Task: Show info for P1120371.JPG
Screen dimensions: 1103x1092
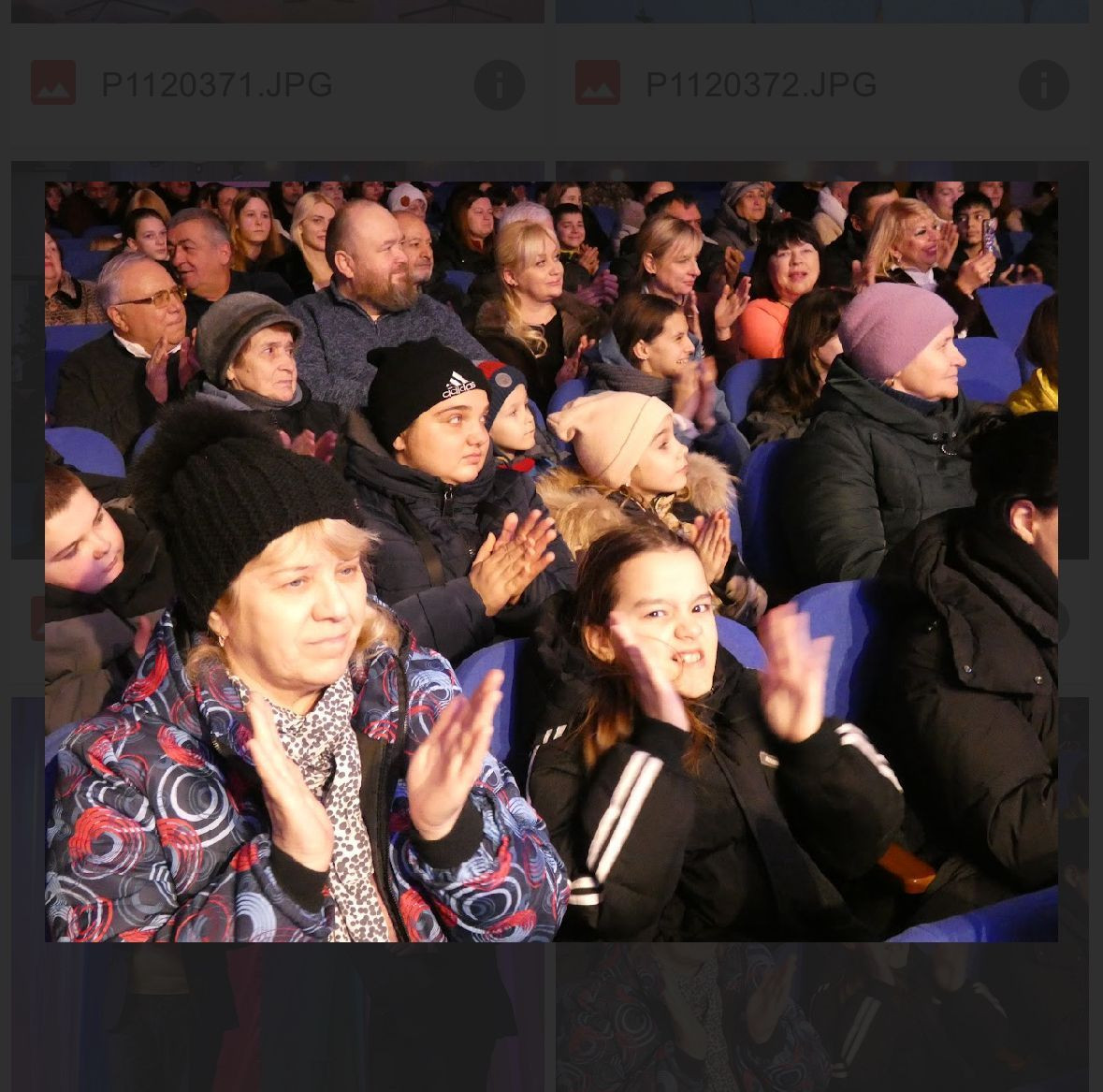Action: click(499, 86)
